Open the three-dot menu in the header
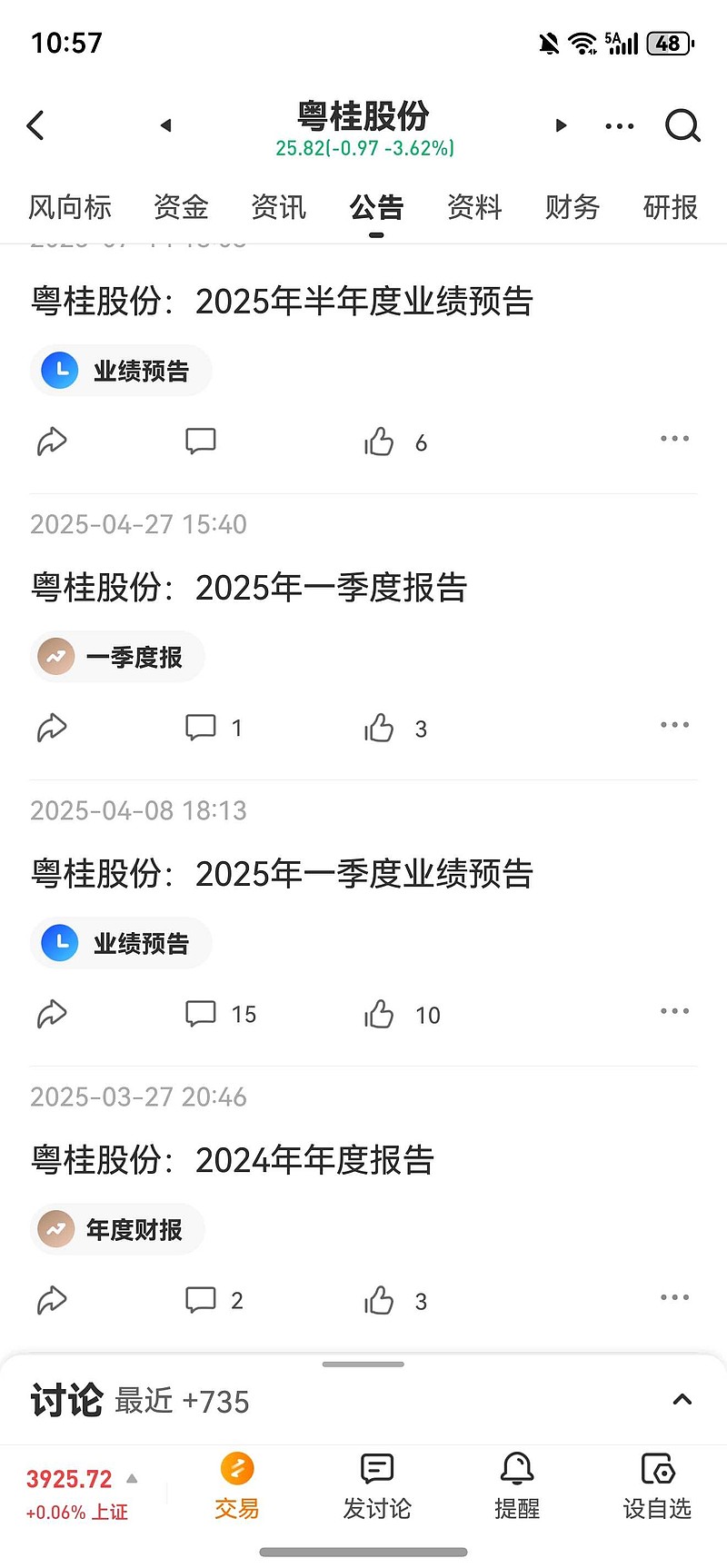This screenshot has height=1568, width=727. pyautogui.click(x=620, y=125)
